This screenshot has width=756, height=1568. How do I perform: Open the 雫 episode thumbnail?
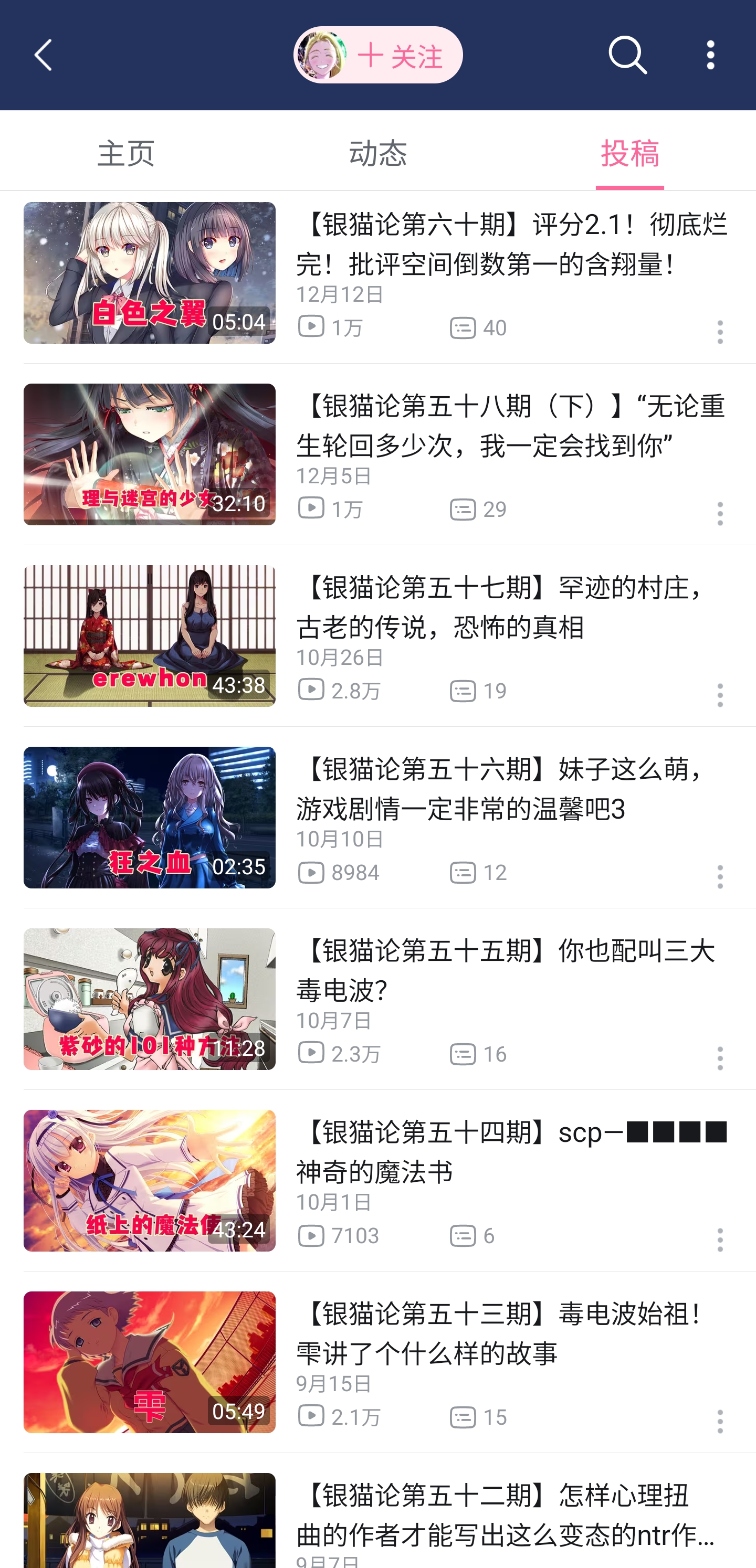coord(149,1362)
